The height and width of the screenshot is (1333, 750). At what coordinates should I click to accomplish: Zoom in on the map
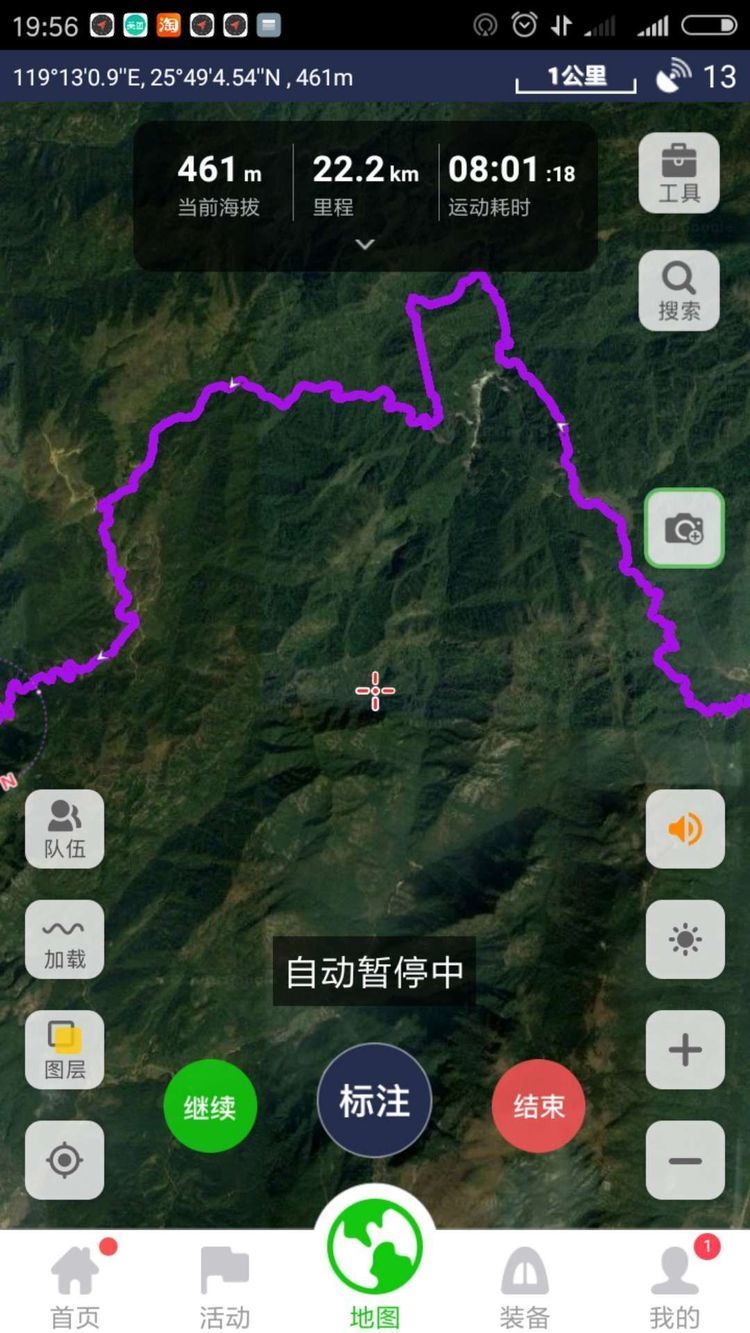click(685, 1050)
